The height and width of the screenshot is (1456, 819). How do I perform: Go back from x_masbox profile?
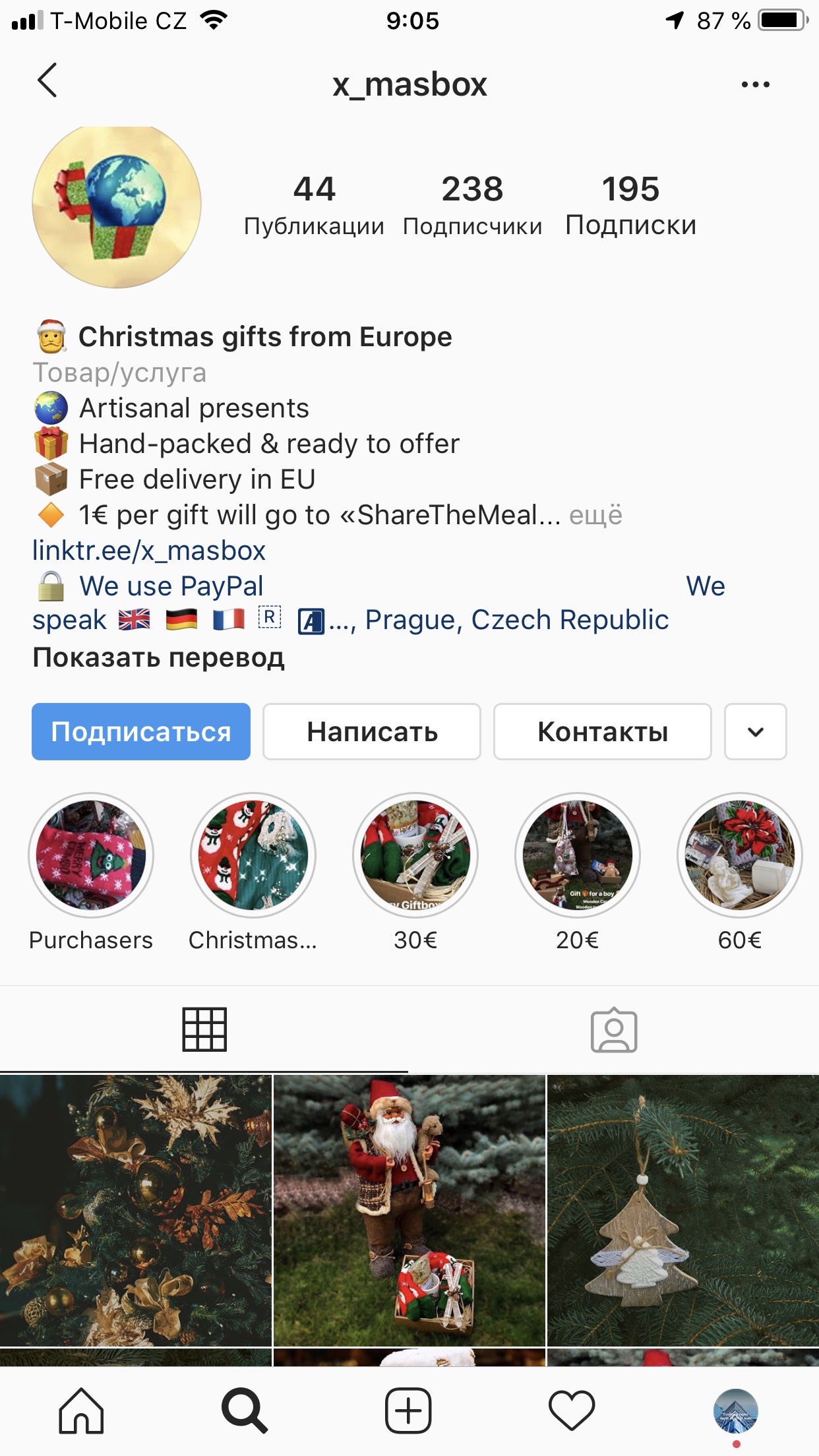(x=47, y=81)
